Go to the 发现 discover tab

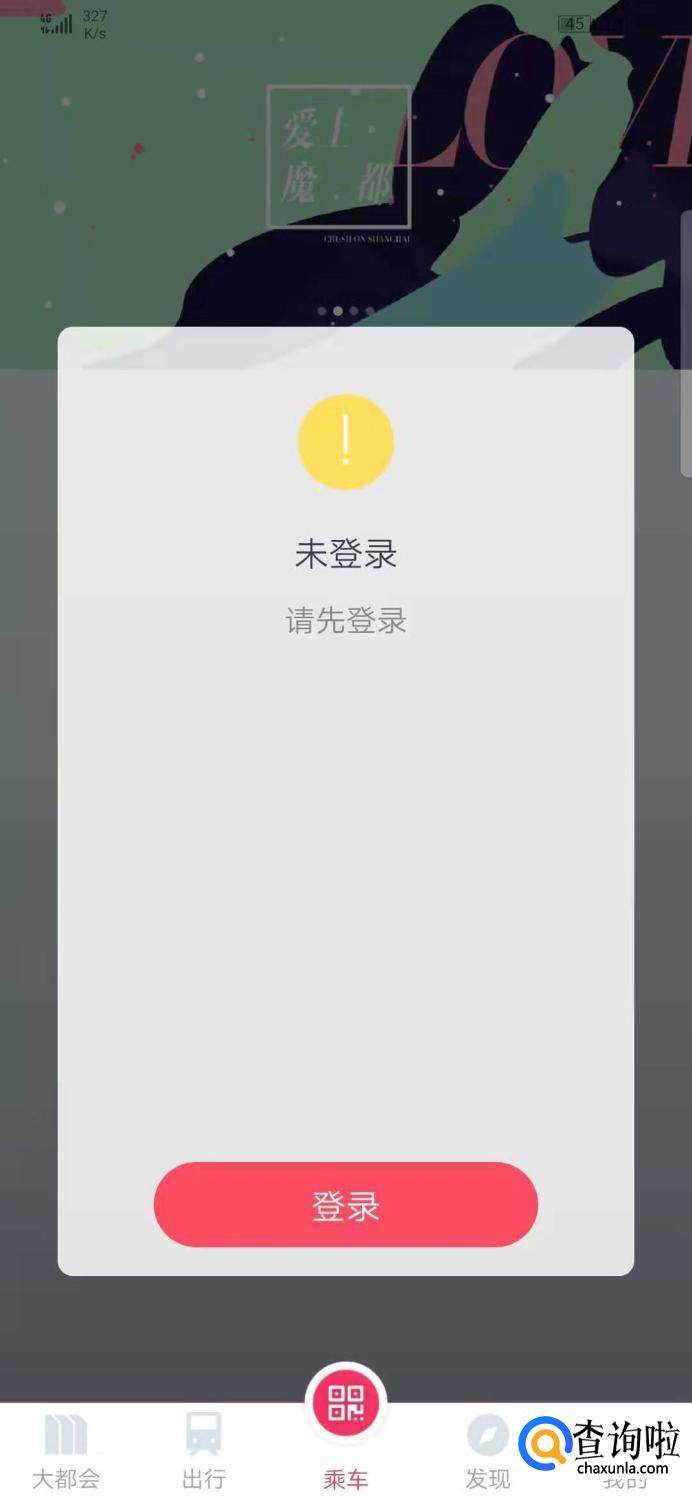click(x=487, y=1450)
